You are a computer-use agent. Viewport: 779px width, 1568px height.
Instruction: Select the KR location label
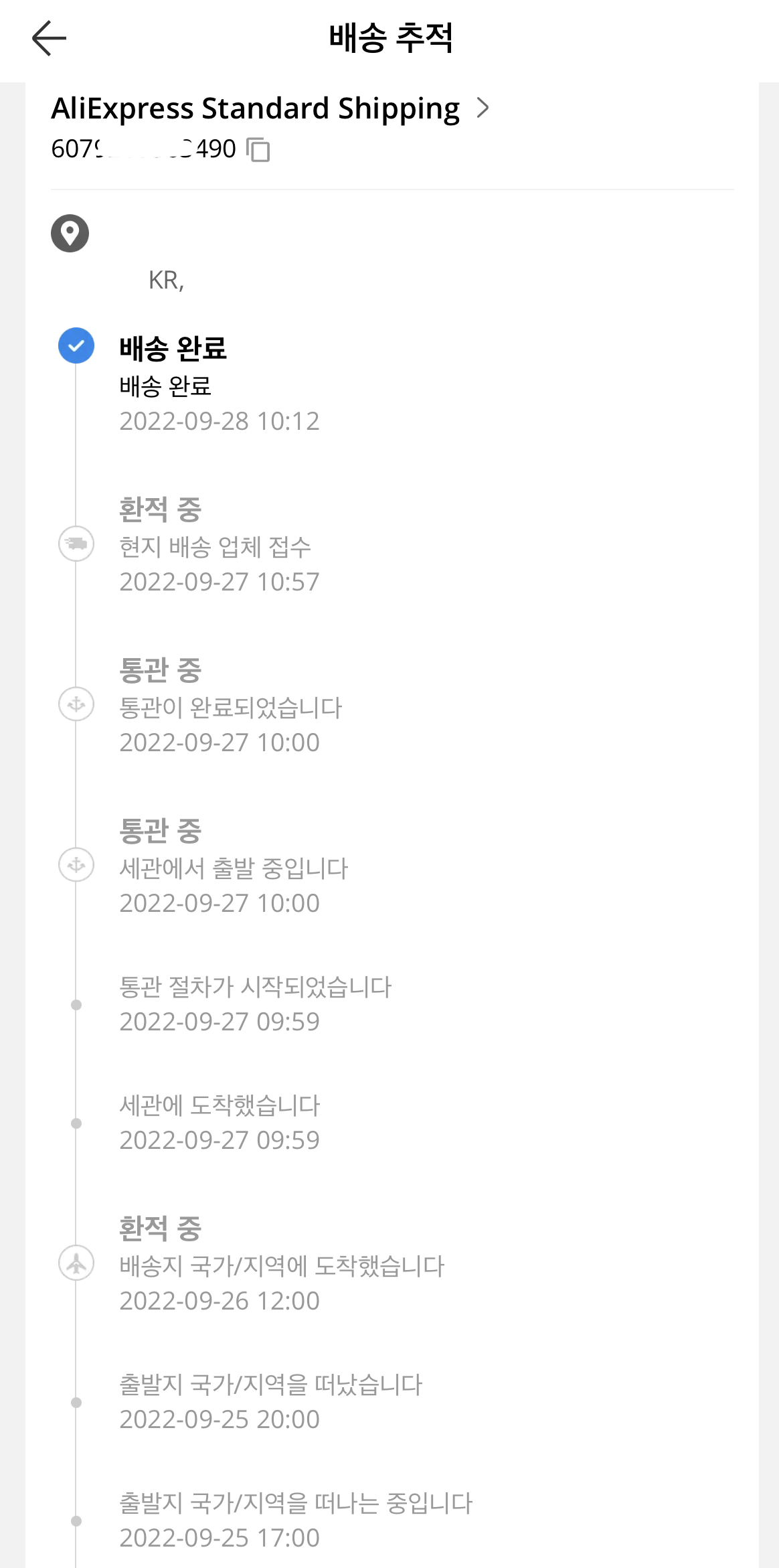[x=167, y=280]
